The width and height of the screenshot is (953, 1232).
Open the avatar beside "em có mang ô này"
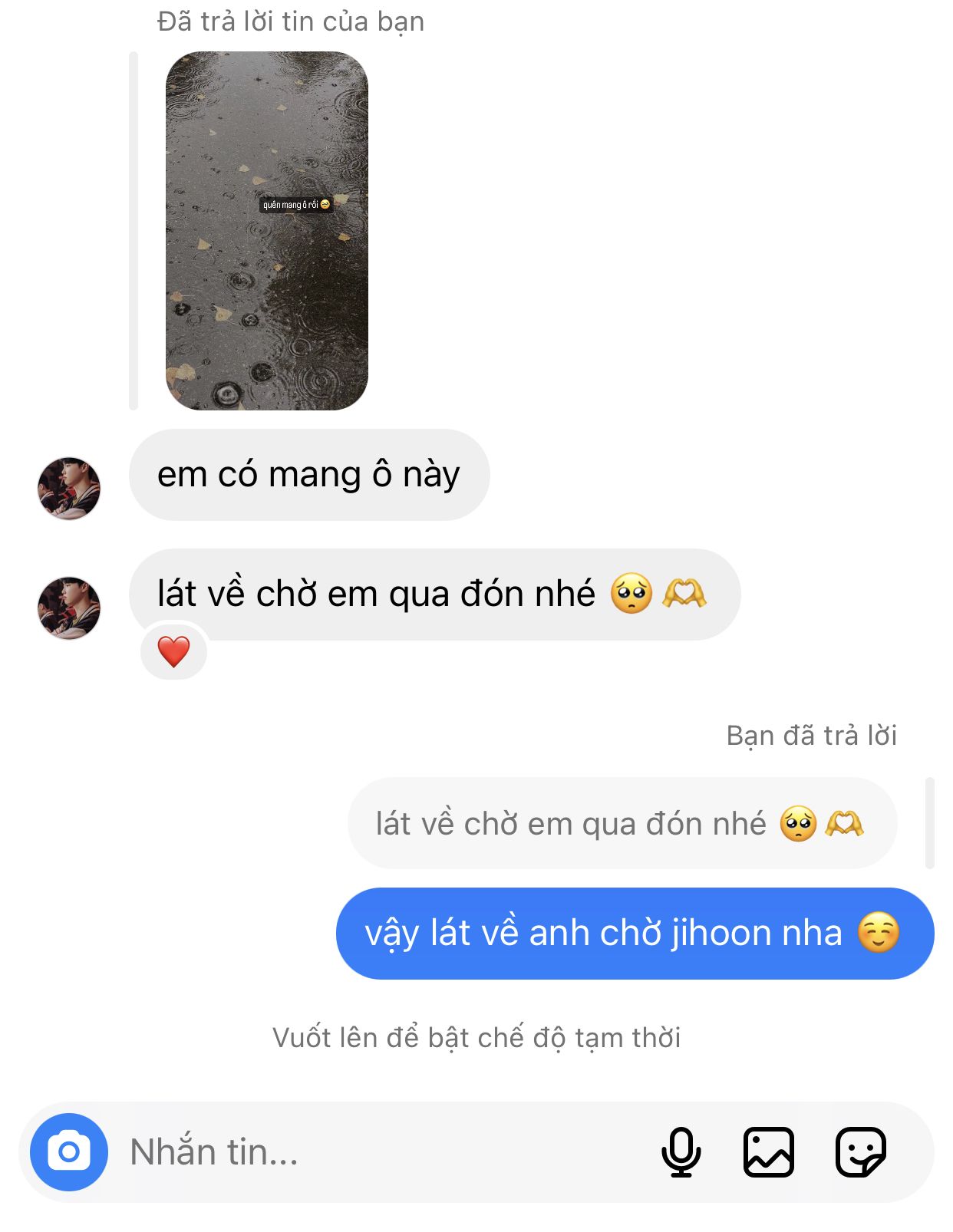coord(69,489)
